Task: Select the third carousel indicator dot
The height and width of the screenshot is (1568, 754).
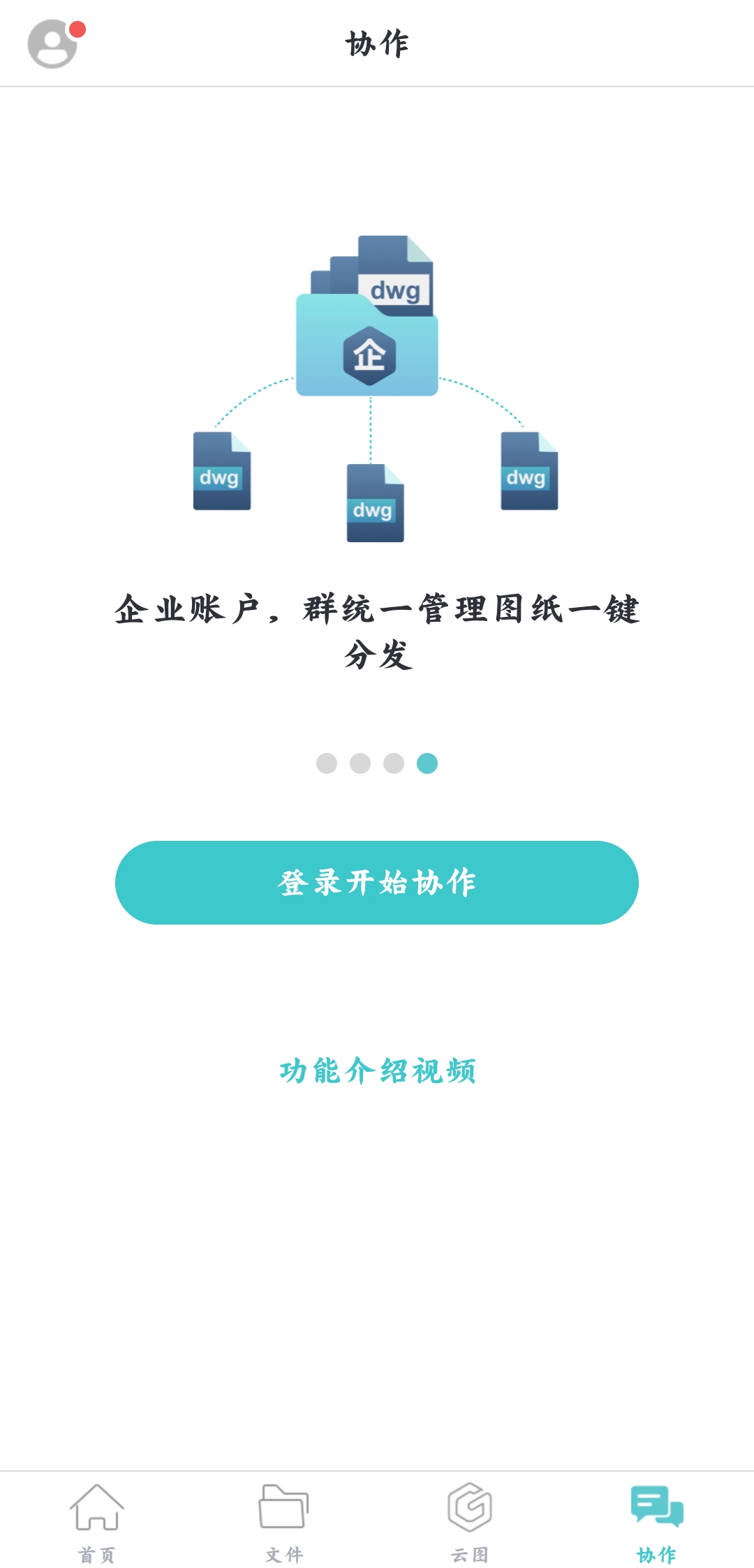Action: click(x=393, y=764)
